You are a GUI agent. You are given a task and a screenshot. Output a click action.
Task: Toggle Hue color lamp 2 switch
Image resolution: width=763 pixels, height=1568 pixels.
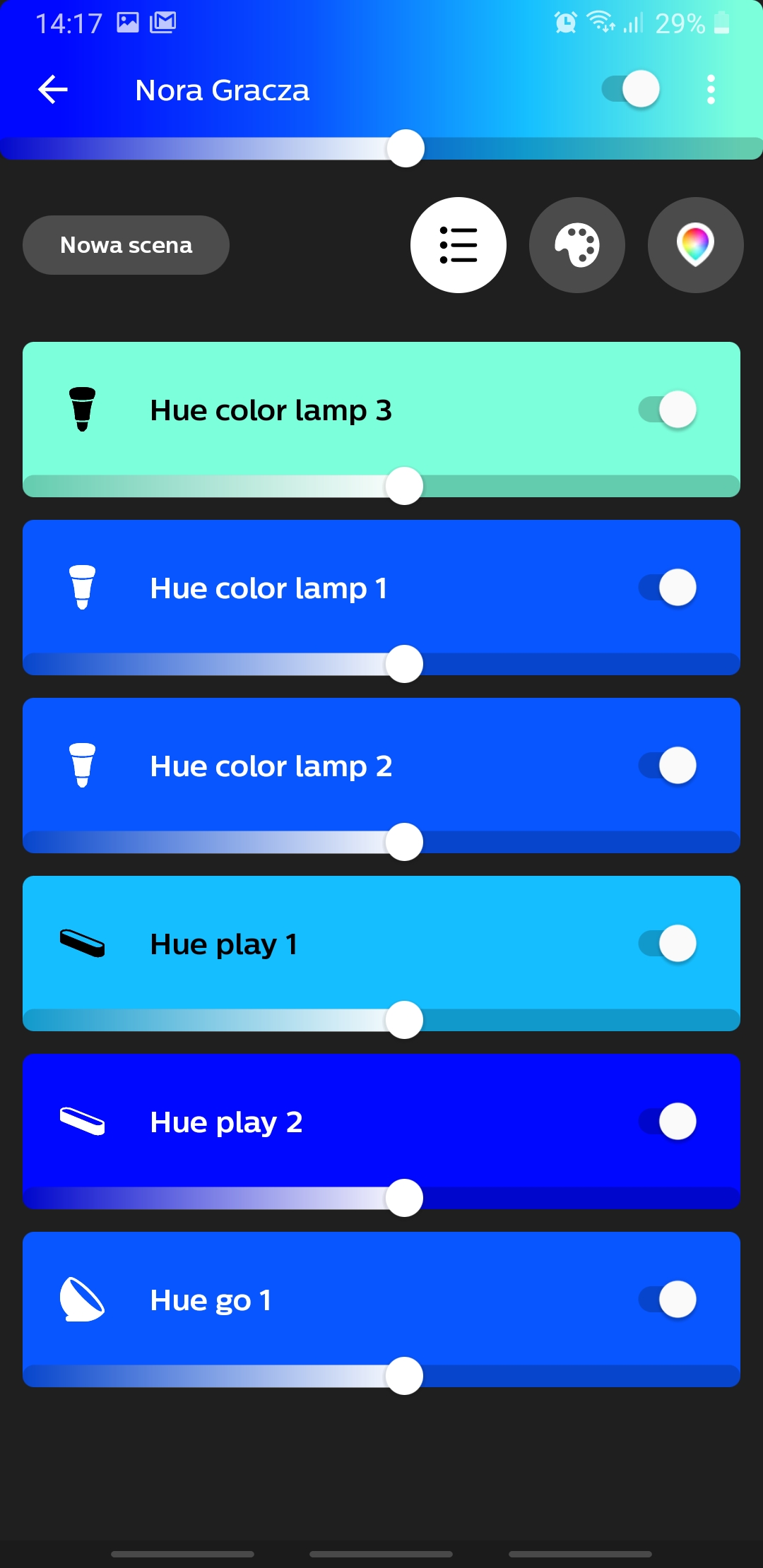click(668, 766)
